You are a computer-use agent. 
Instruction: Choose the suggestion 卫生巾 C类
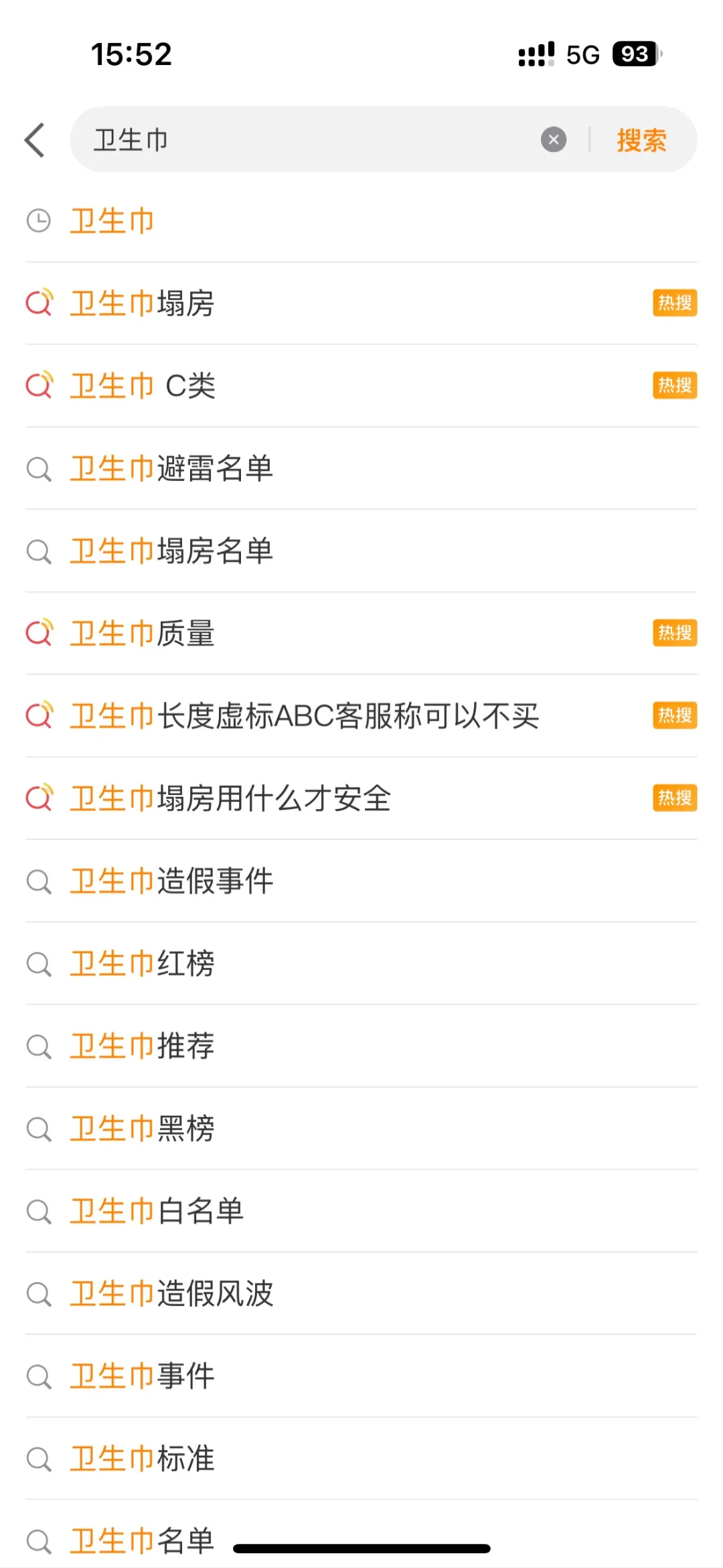tap(143, 386)
